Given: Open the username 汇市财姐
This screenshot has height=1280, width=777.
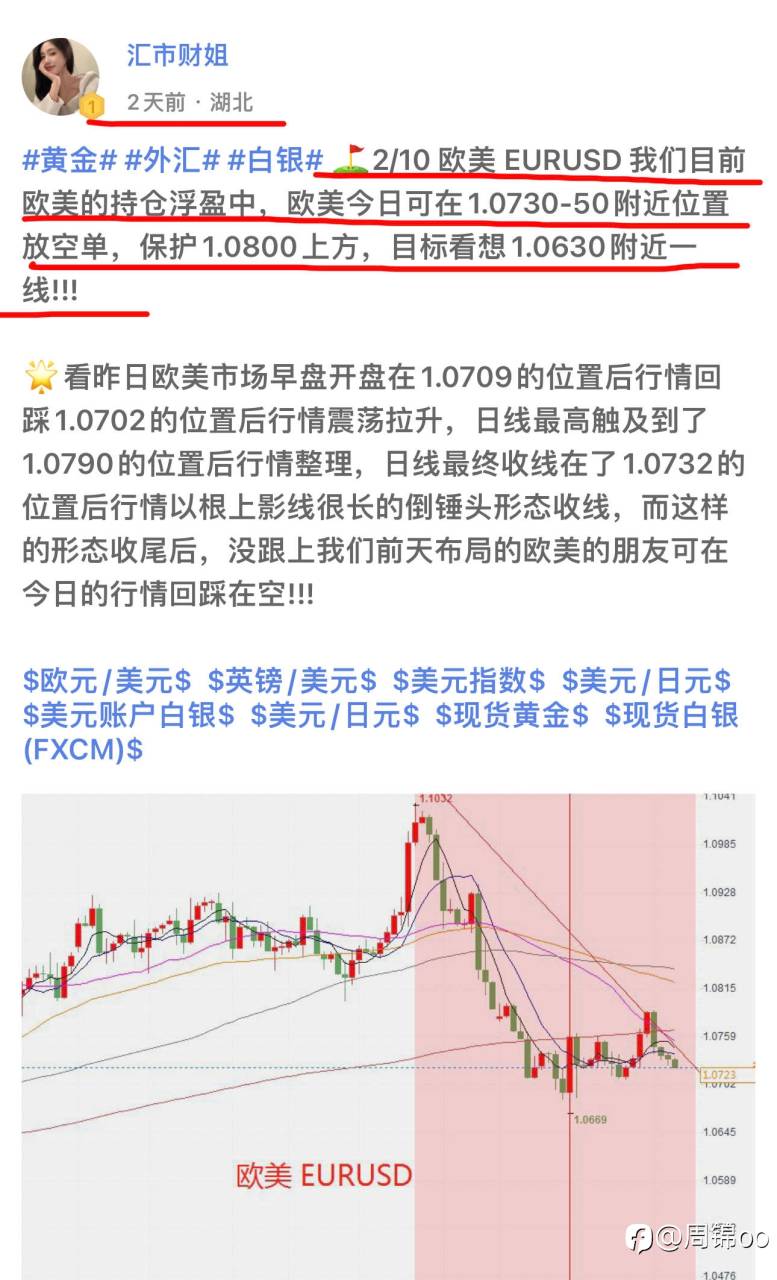Looking at the screenshot, I should (178, 54).
